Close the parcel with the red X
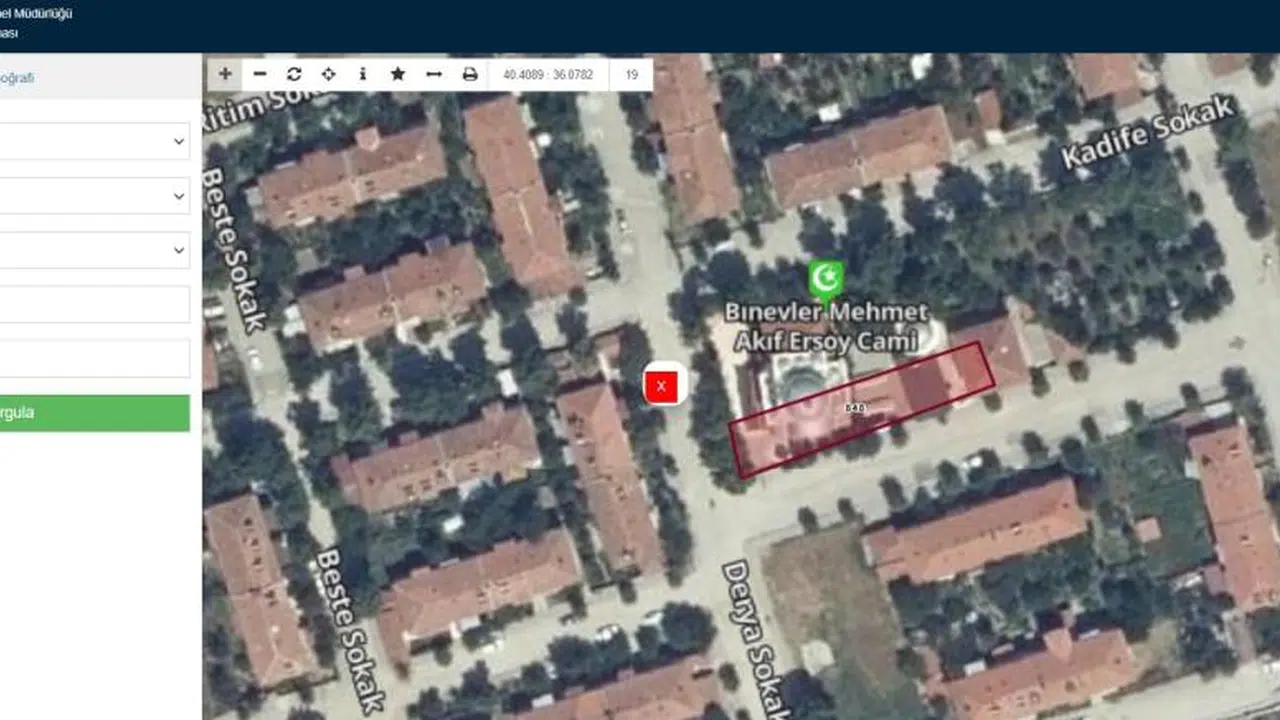Screen dimensions: 1280x720 (x=661, y=386)
